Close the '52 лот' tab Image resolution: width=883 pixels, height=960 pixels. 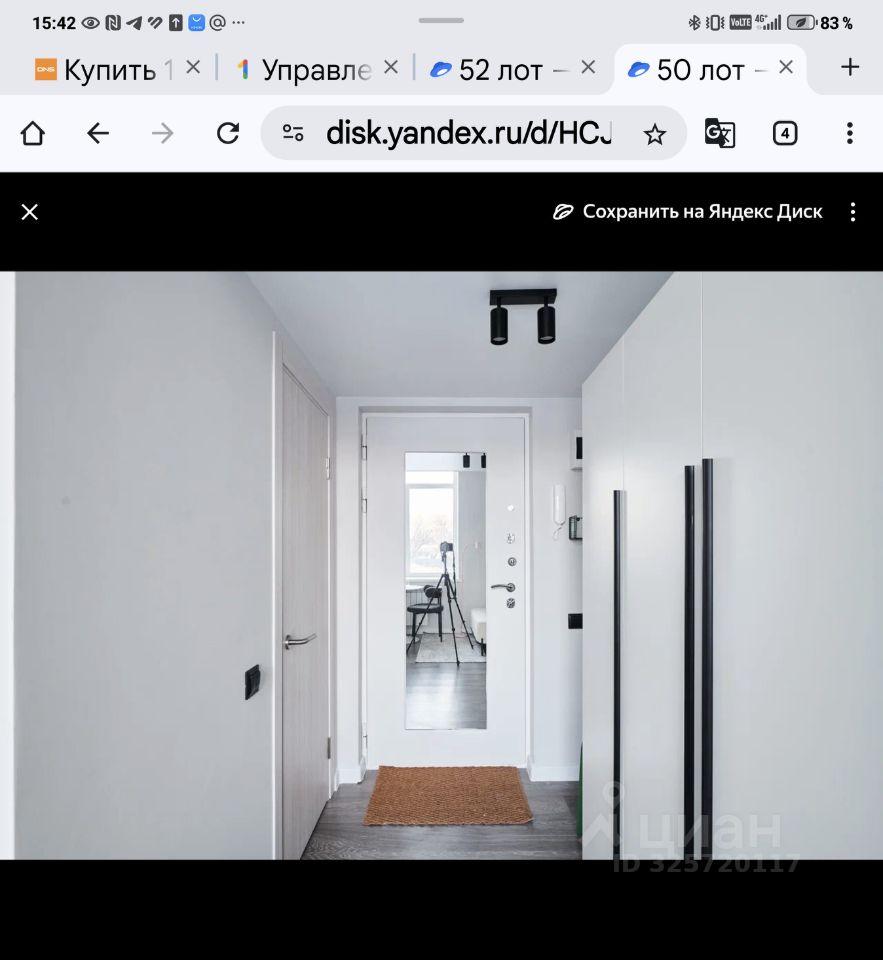point(588,68)
